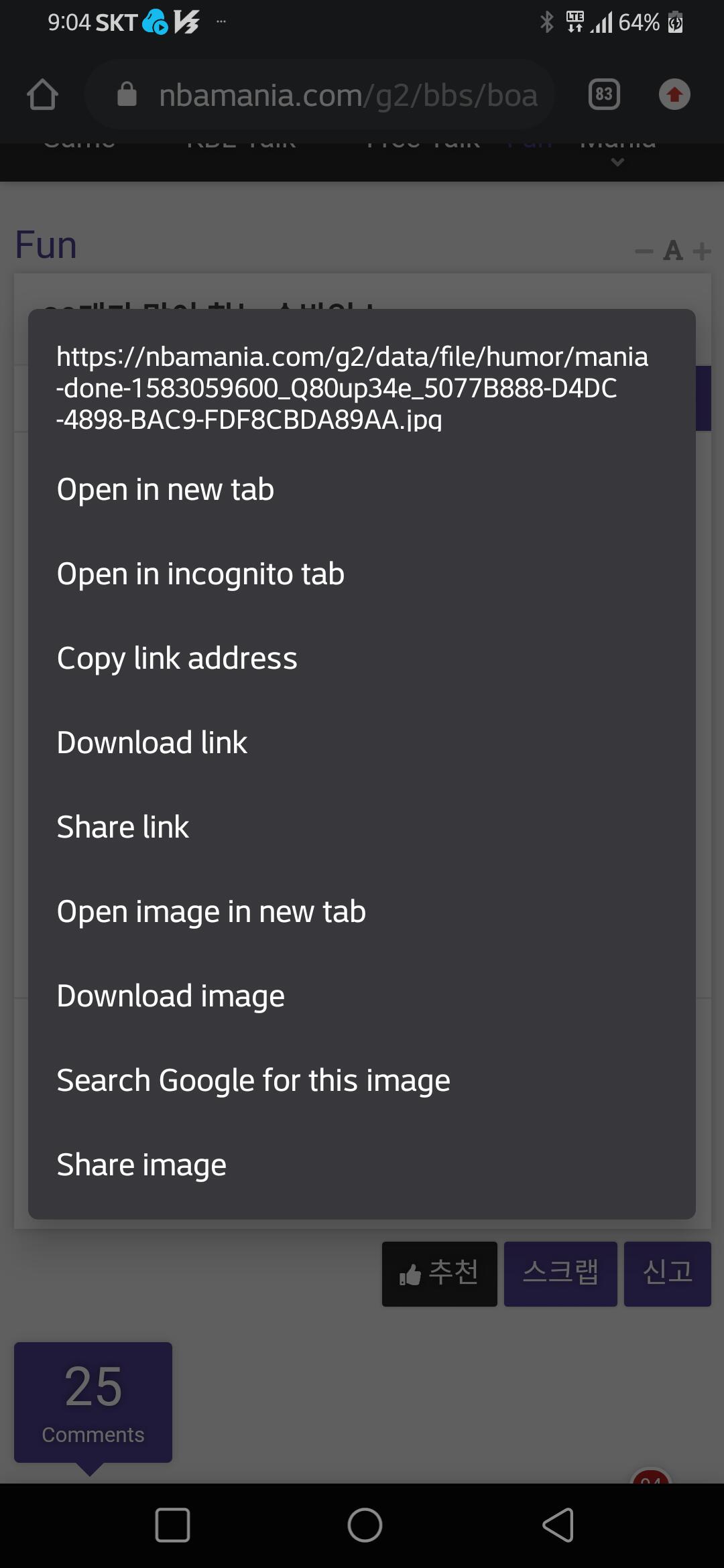Choose Open in incognito tab
724x1568 pixels.
(362, 574)
